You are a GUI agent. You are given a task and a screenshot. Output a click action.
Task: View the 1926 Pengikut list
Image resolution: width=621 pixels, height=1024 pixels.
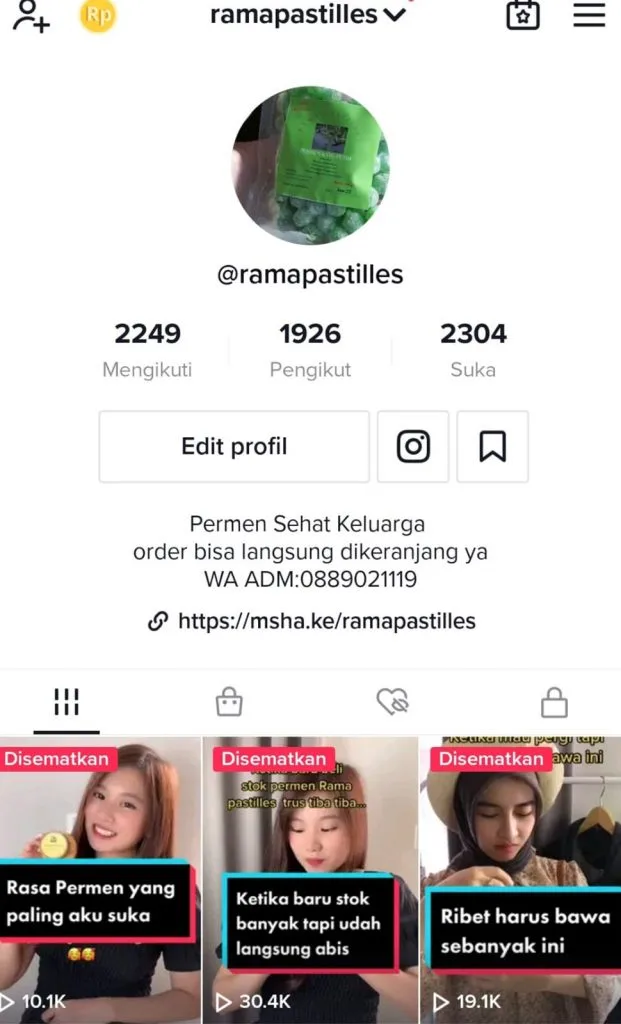tap(310, 349)
